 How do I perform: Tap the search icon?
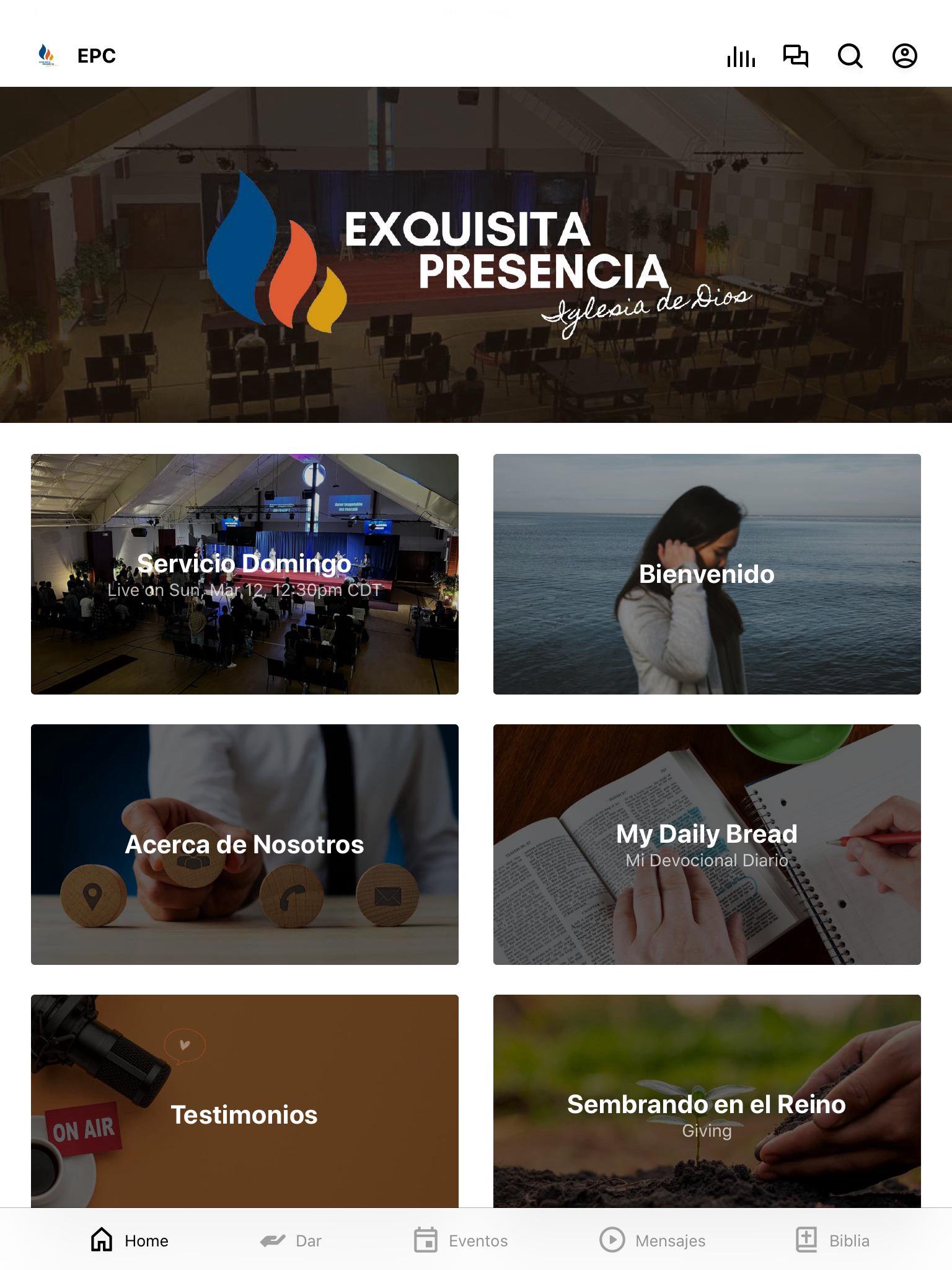pos(850,56)
